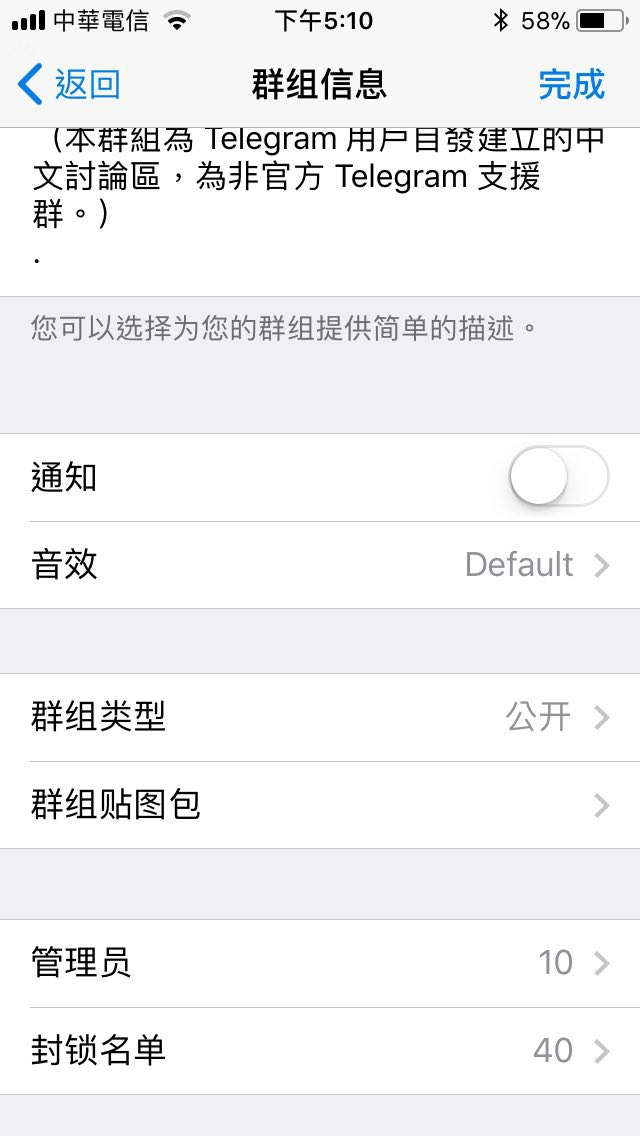Tap 完成 to finish editing
640x1136 pixels.
point(571,84)
